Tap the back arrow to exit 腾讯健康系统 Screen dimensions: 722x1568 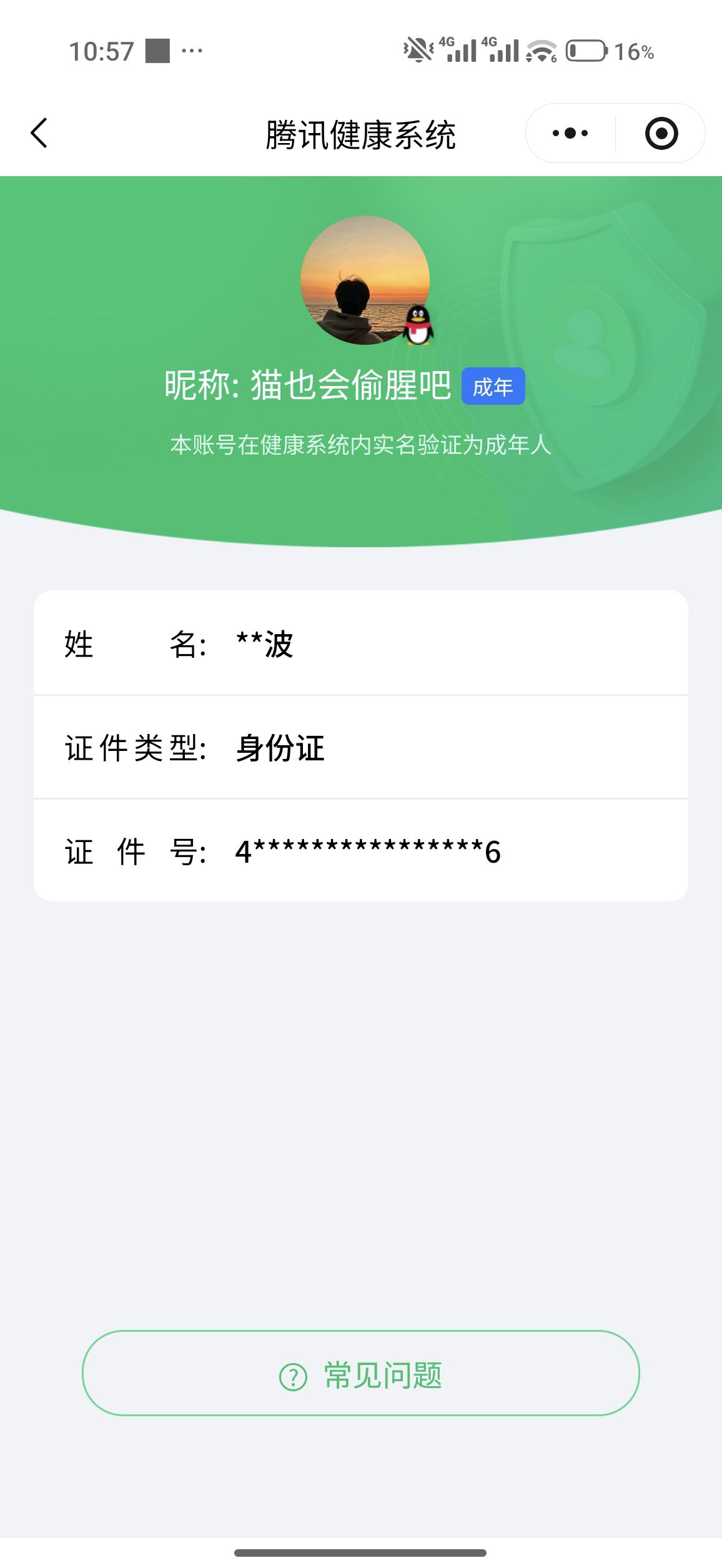click(x=39, y=132)
